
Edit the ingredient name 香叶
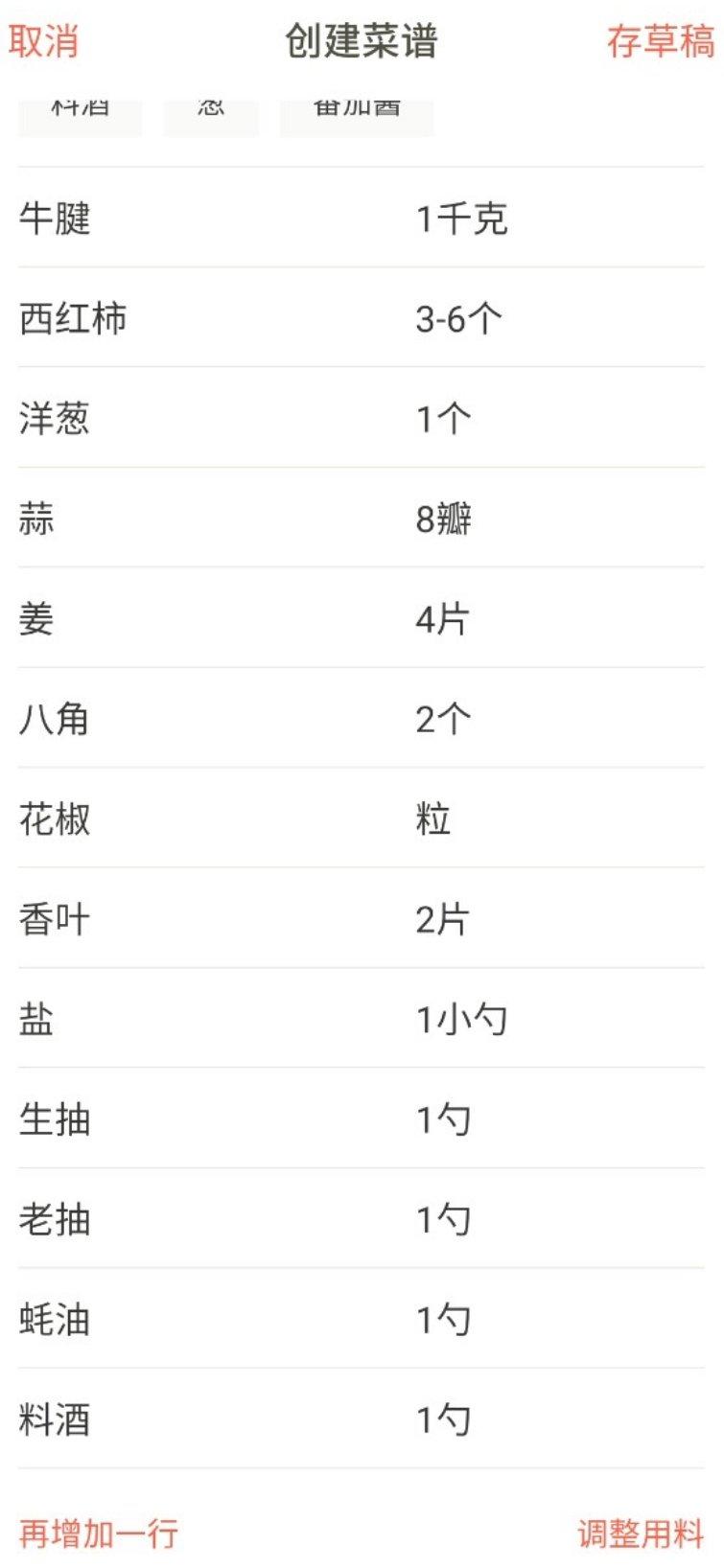55,919
